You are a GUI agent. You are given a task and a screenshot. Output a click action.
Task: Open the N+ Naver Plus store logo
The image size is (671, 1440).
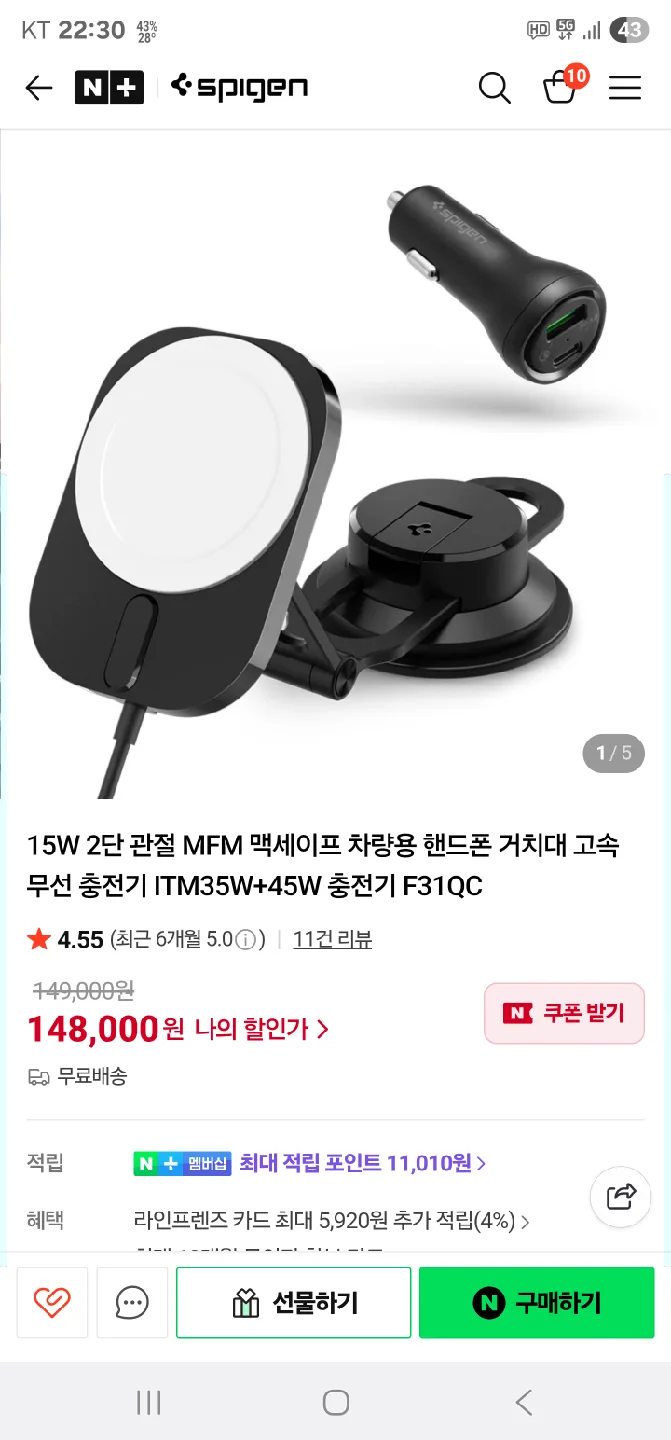pos(109,88)
